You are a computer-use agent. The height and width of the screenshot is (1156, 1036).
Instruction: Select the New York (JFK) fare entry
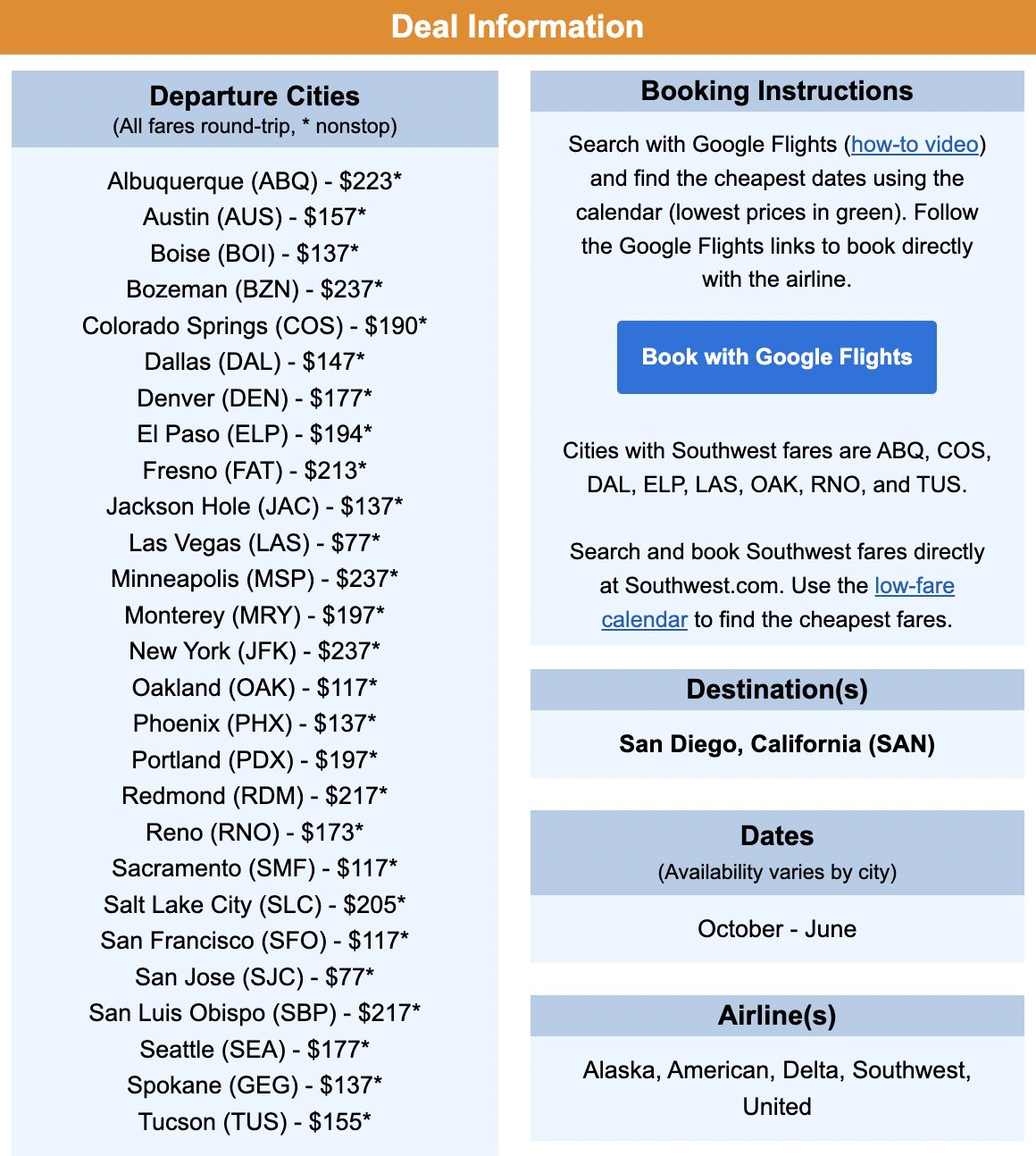[x=255, y=651]
